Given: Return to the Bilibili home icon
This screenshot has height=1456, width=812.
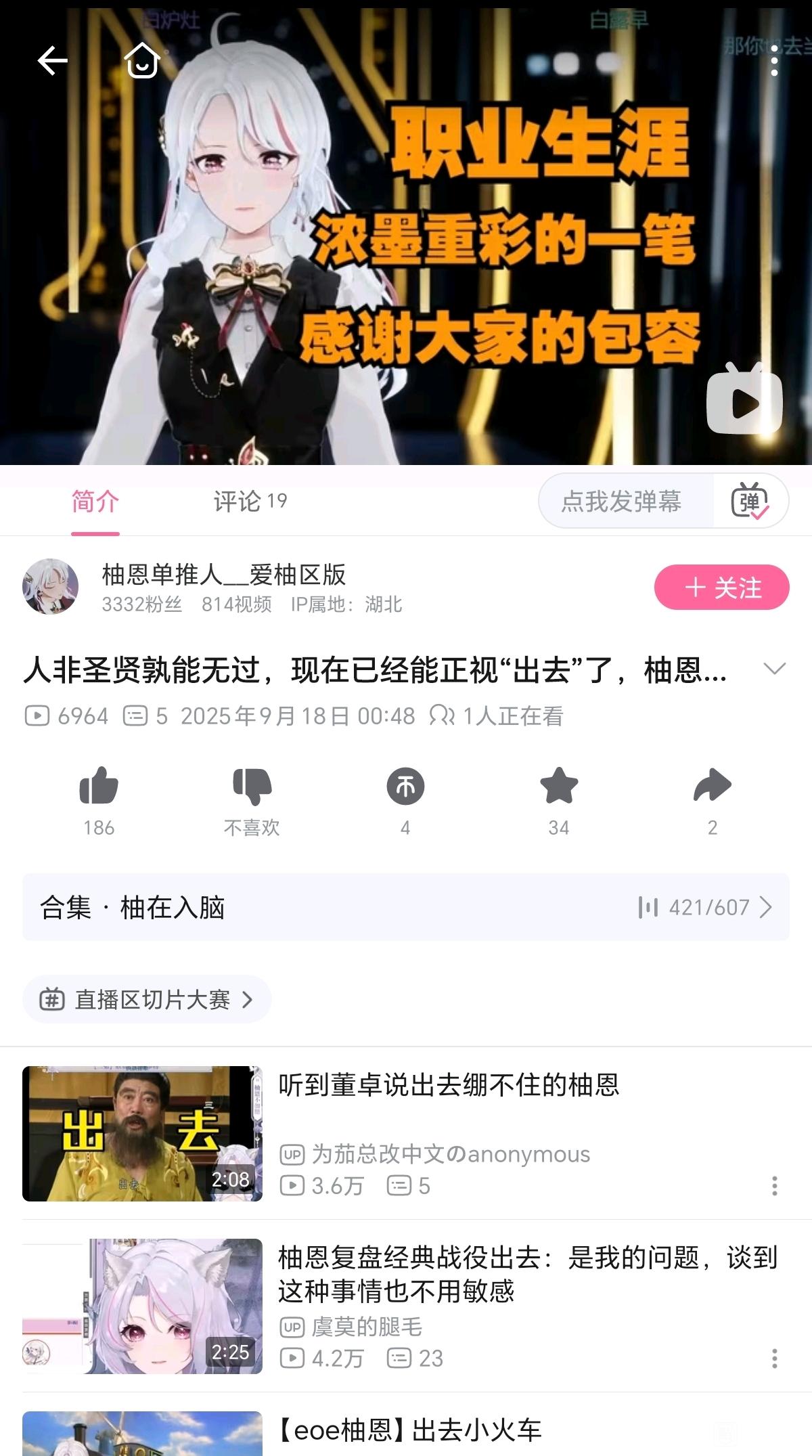Looking at the screenshot, I should pos(142,61).
